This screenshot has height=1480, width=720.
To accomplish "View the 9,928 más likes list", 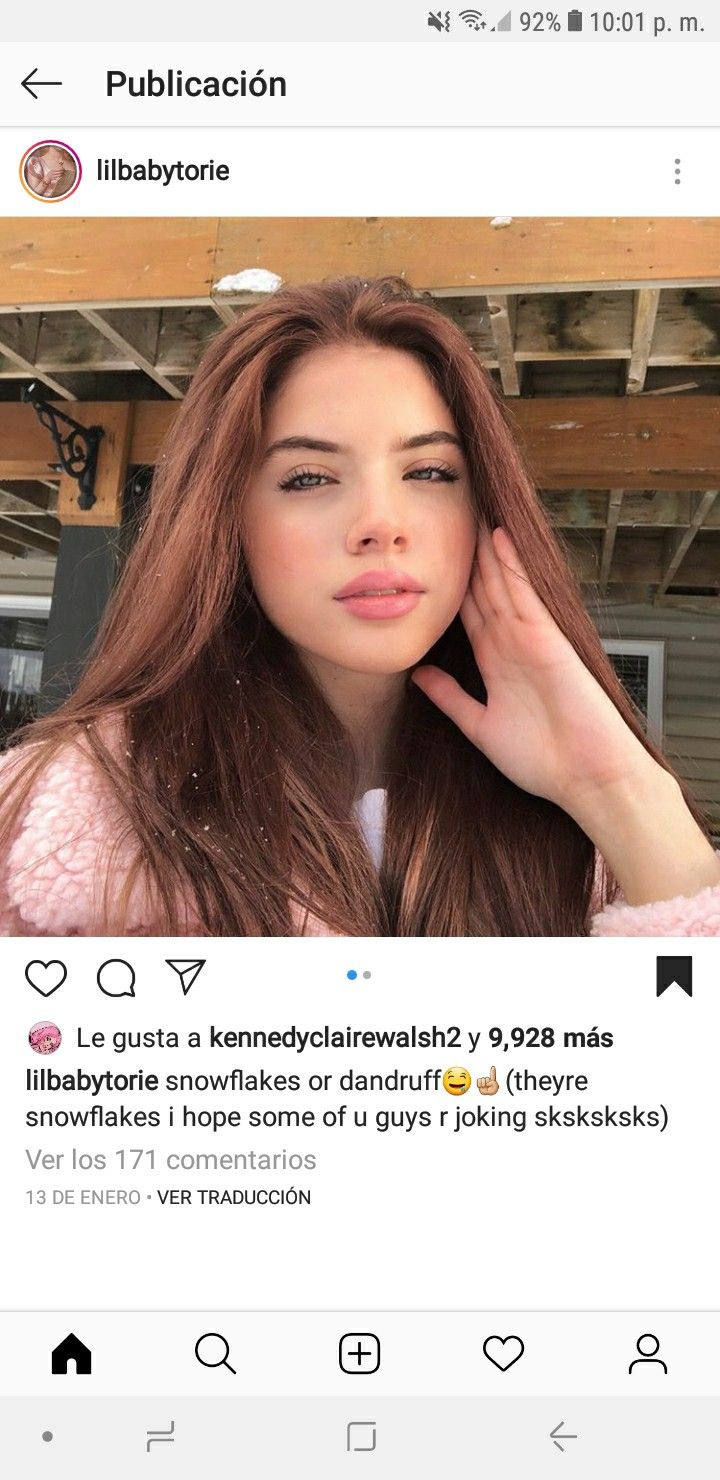I will pyautogui.click(x=550, y=1038).
